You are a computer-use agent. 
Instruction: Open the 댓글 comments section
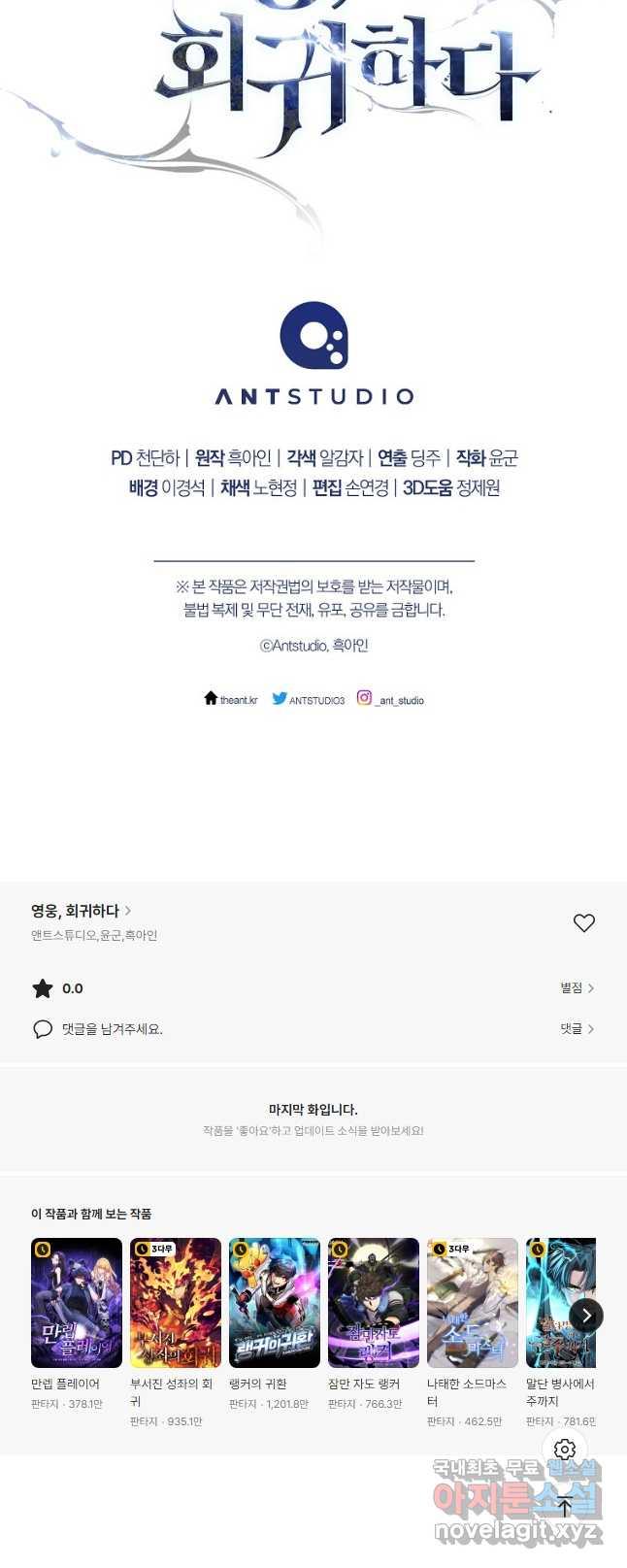577,1028
